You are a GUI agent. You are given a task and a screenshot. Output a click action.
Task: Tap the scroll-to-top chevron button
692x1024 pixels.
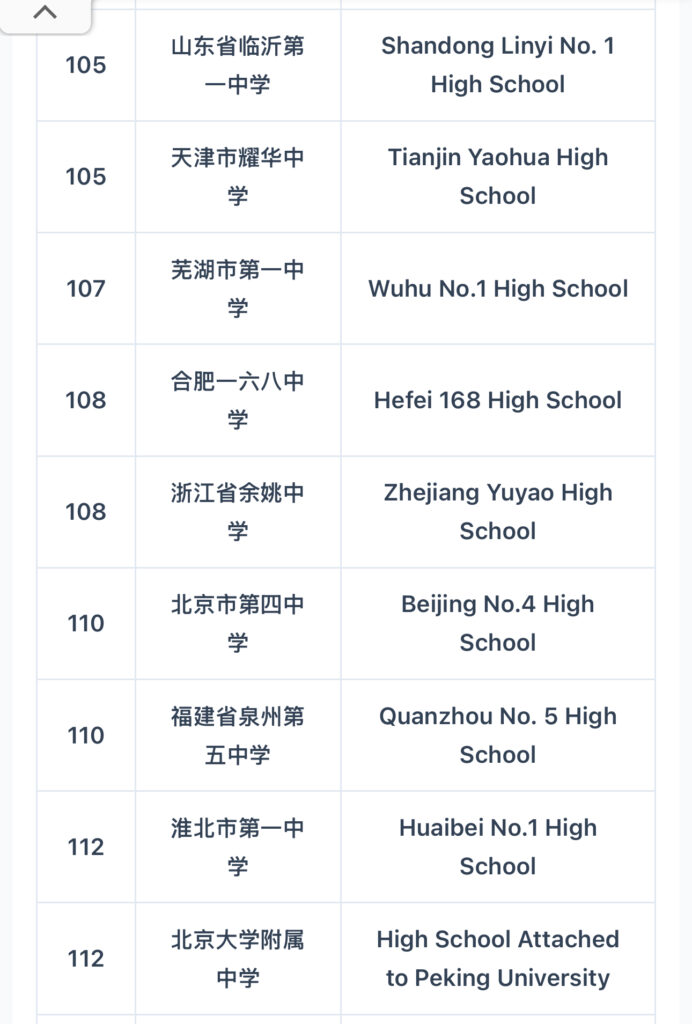[45, 14]
